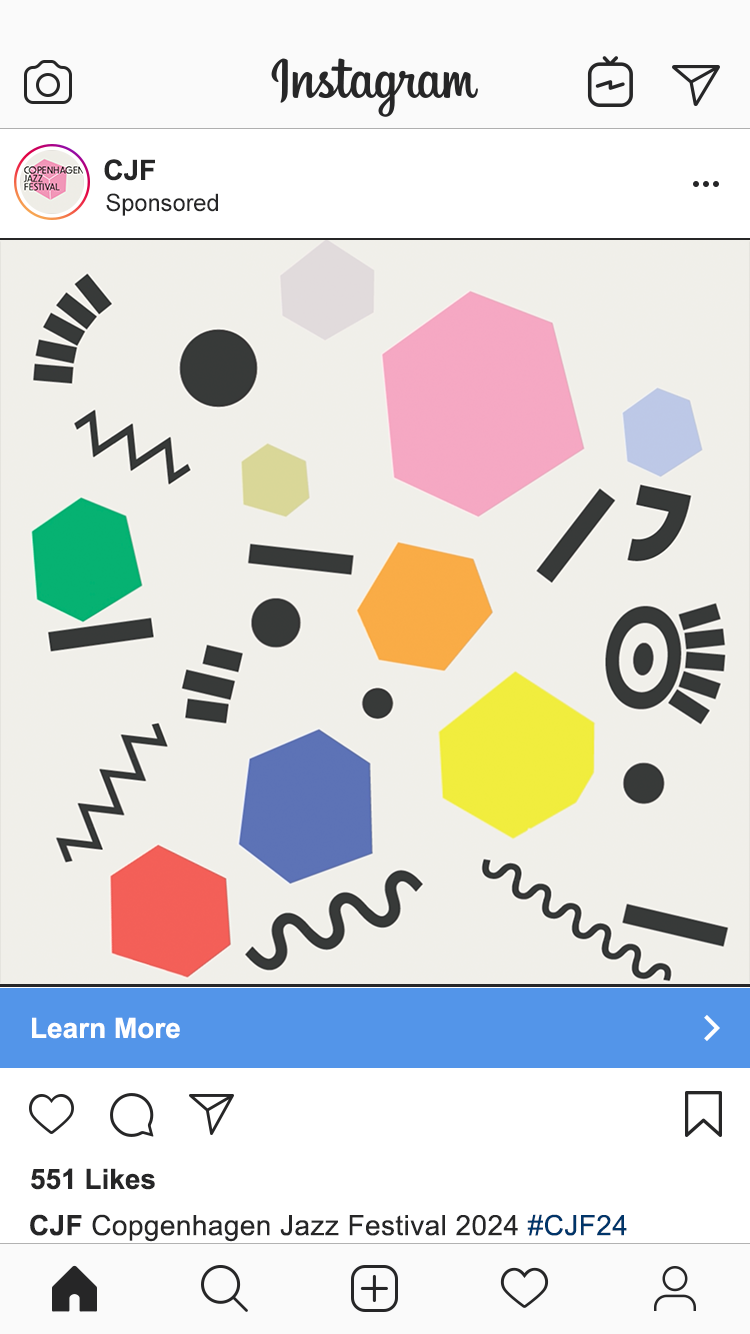The height and width of the screenshot is (1334, 750).
Task: Open the three-dot post options menu
Action: point(706,184)
